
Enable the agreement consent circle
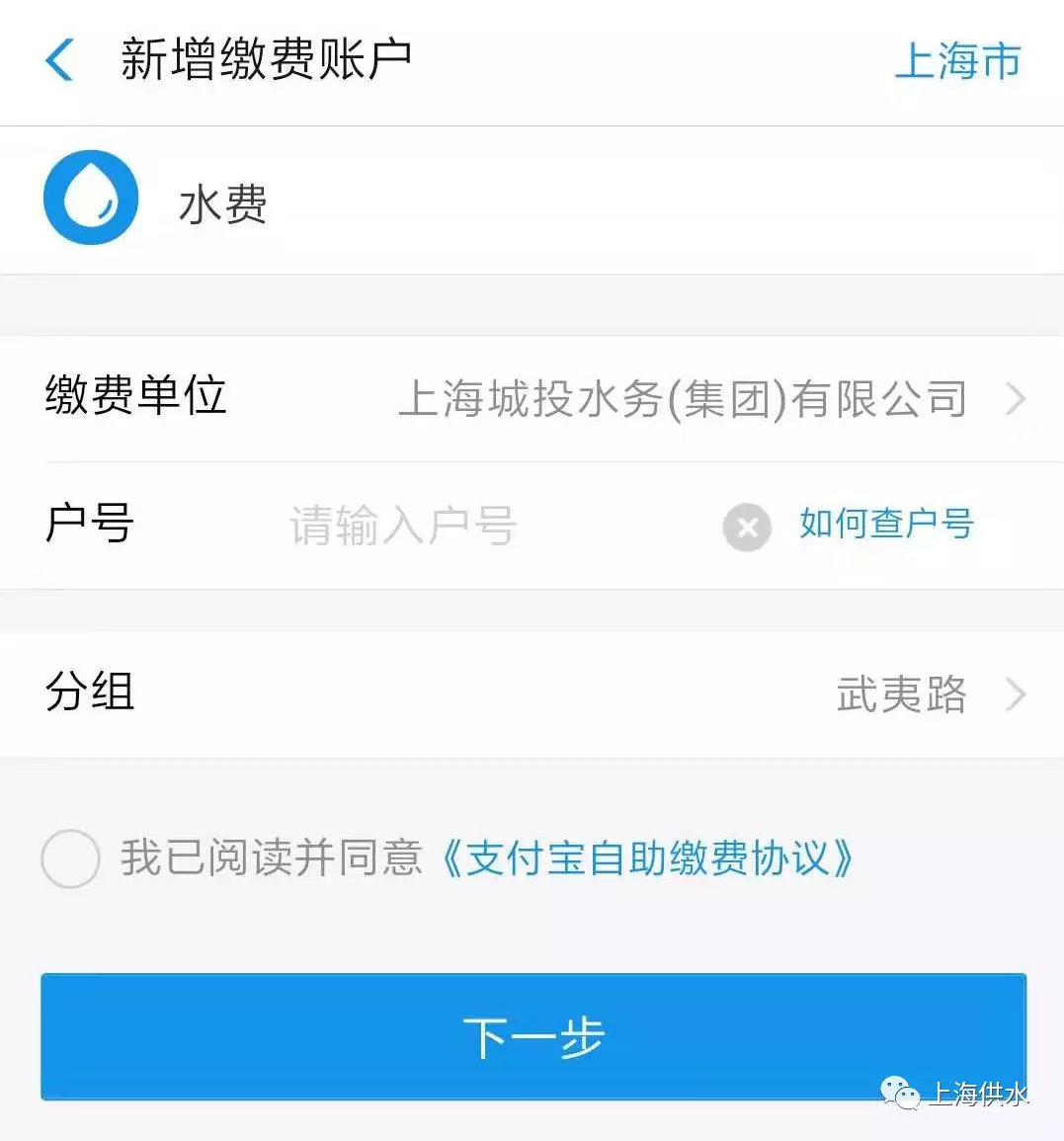69,859
